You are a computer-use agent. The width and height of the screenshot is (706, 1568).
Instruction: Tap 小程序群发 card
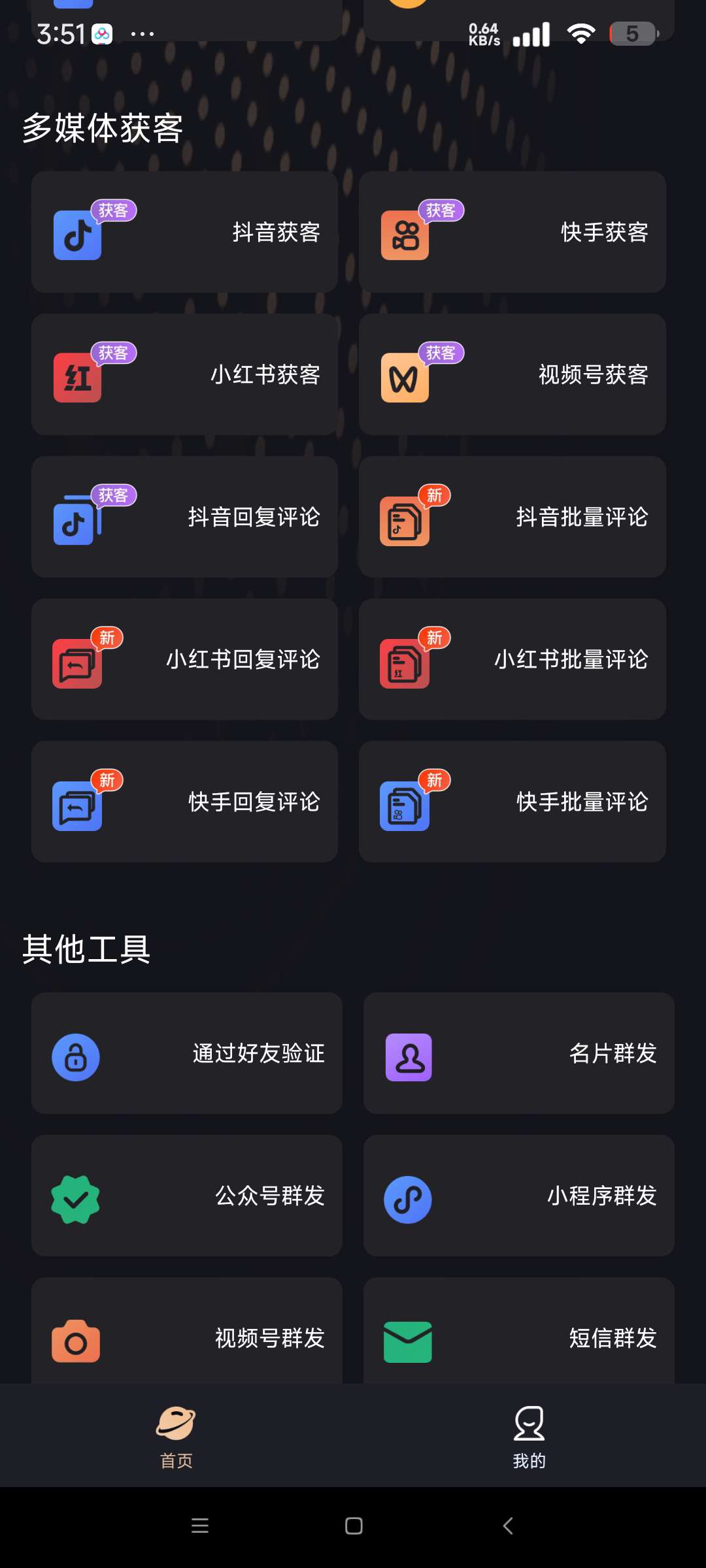click(x=519, y=1196)
